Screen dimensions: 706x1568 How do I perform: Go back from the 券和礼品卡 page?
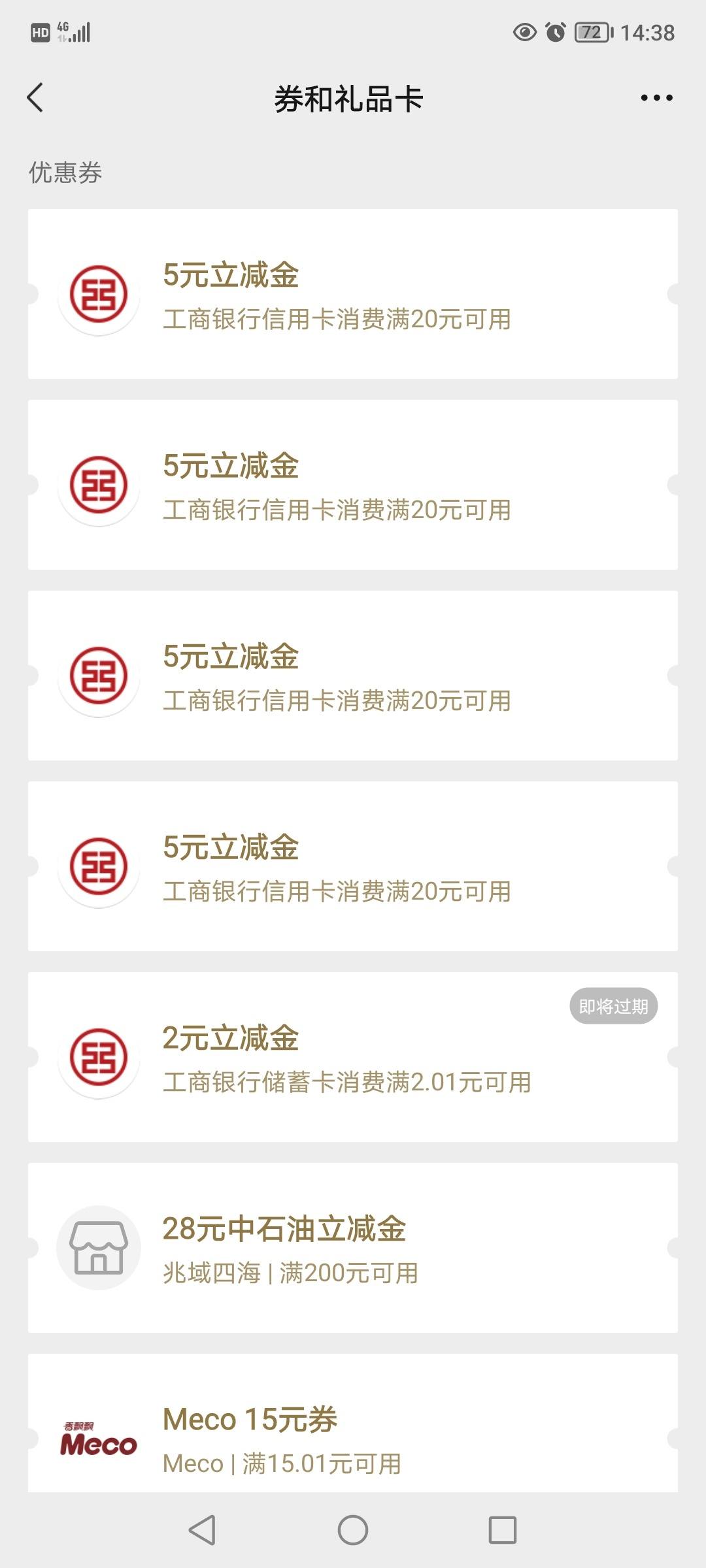(x=35, y=98)
